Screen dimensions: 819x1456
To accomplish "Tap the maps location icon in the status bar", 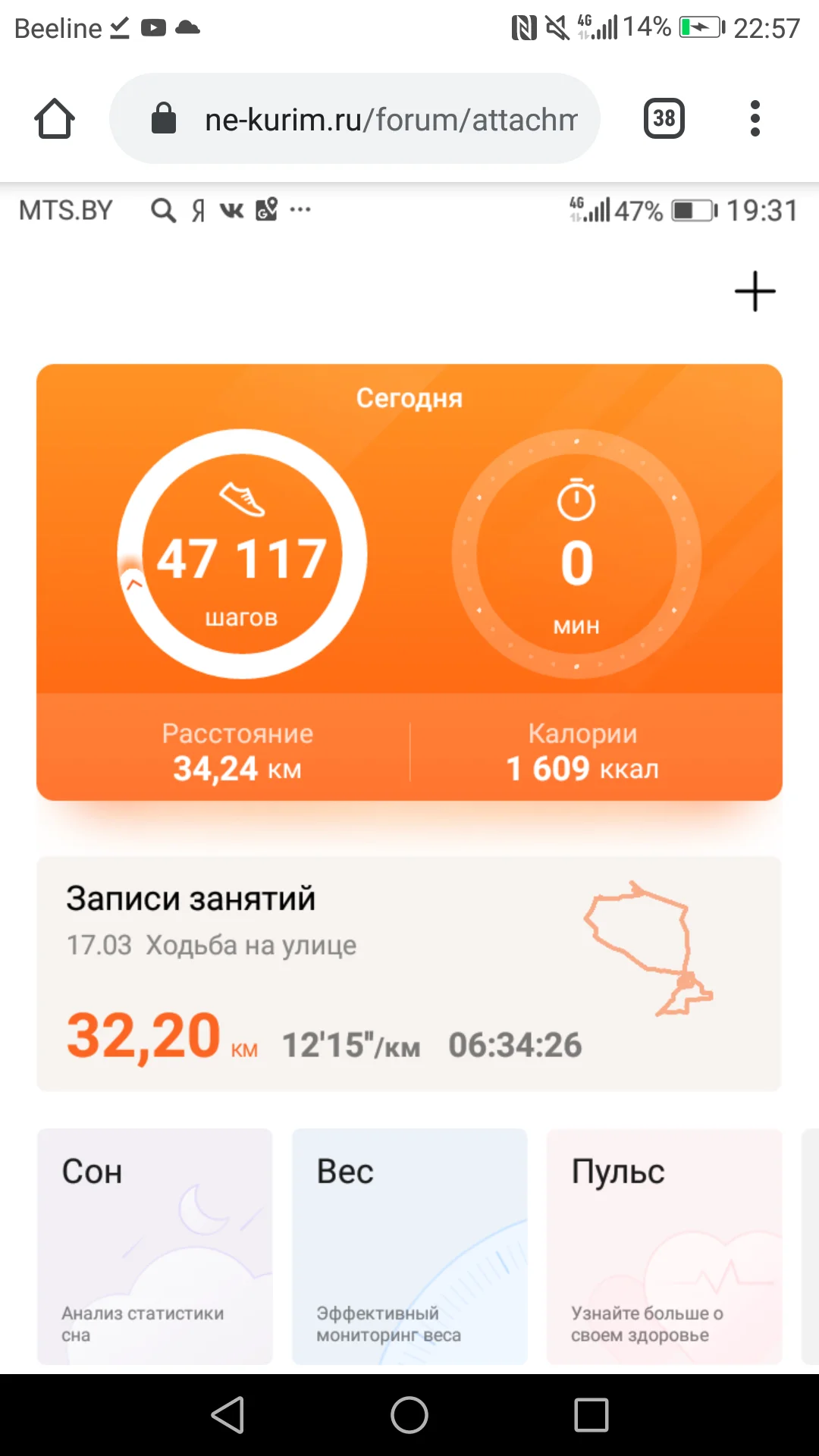I will 267,210.
